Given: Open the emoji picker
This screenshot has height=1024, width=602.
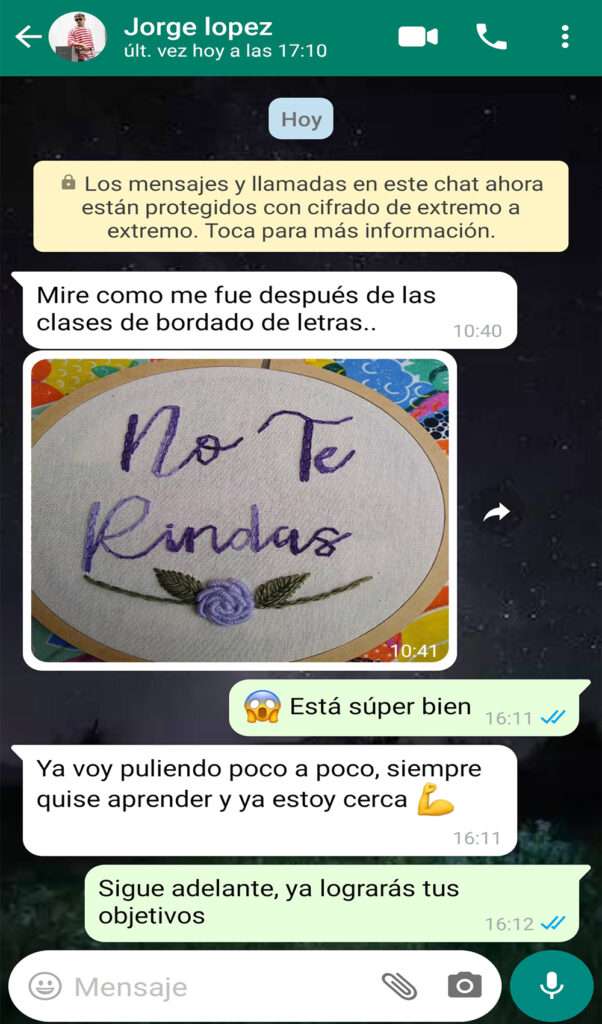Looking at the screenshot, I should point(45,986).
